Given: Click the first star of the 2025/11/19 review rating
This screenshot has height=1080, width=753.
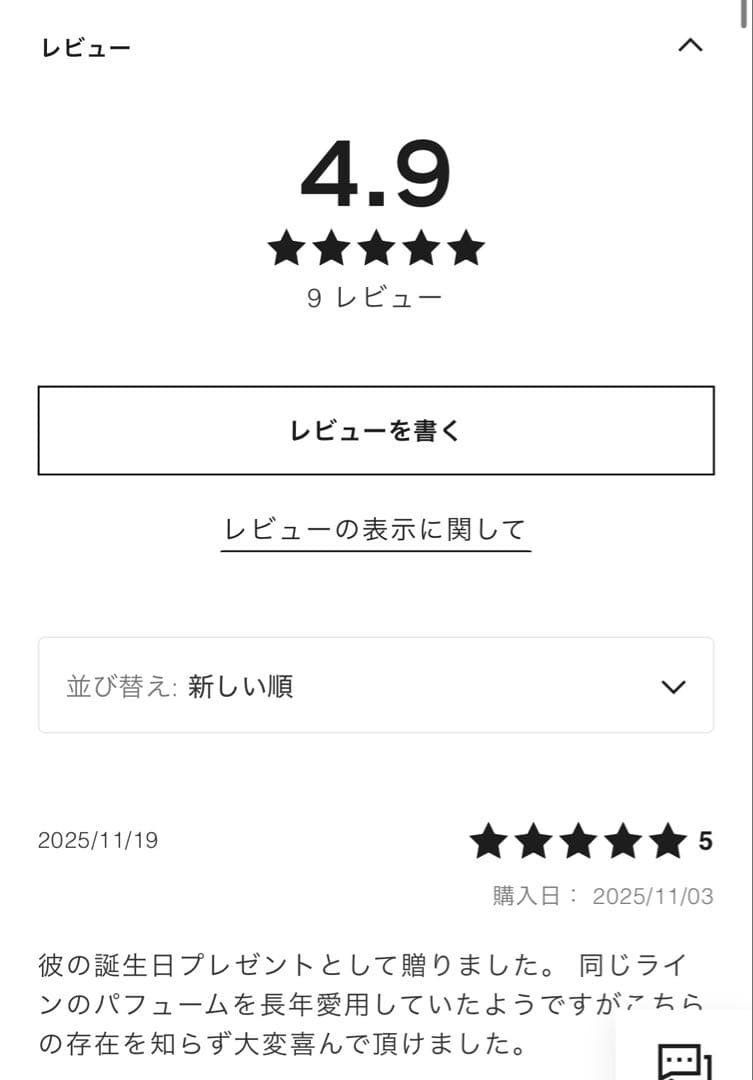Looking at the screenshot, I should click(487, 842).
